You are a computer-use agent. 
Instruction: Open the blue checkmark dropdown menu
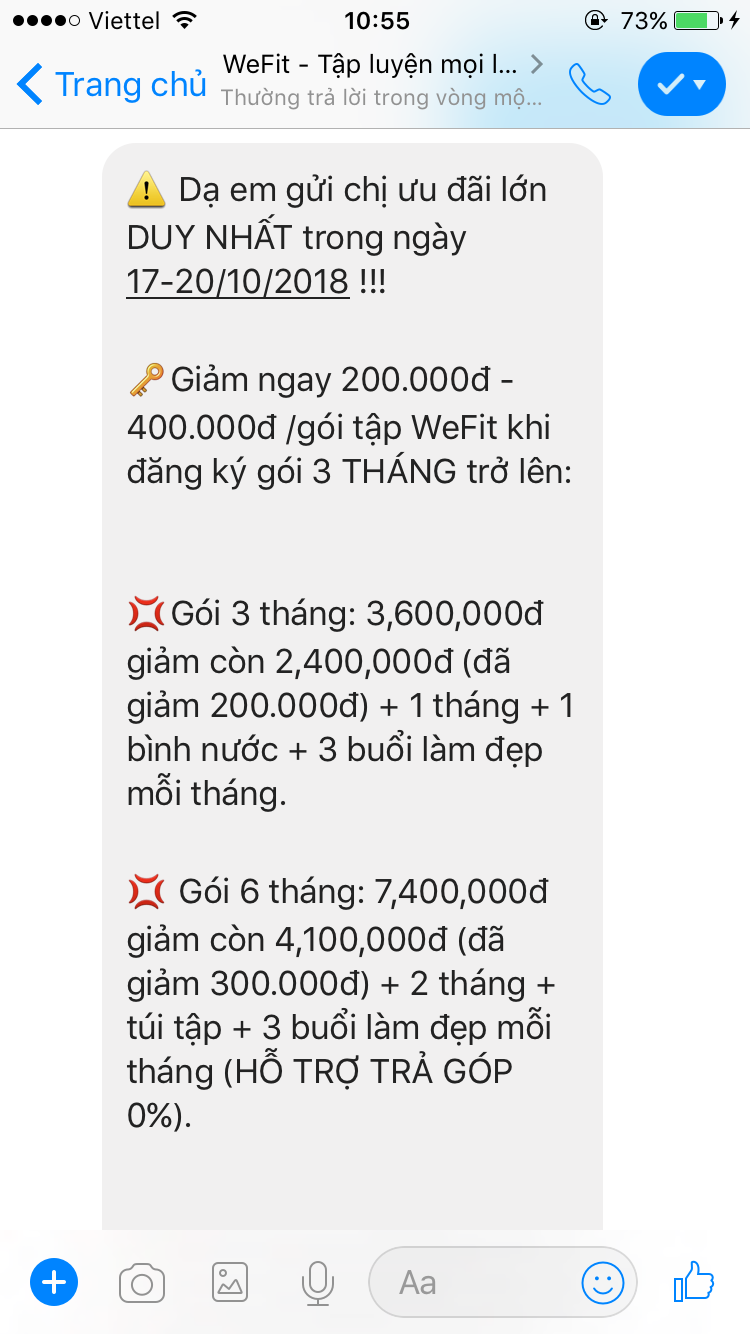[x=682, y=84]
